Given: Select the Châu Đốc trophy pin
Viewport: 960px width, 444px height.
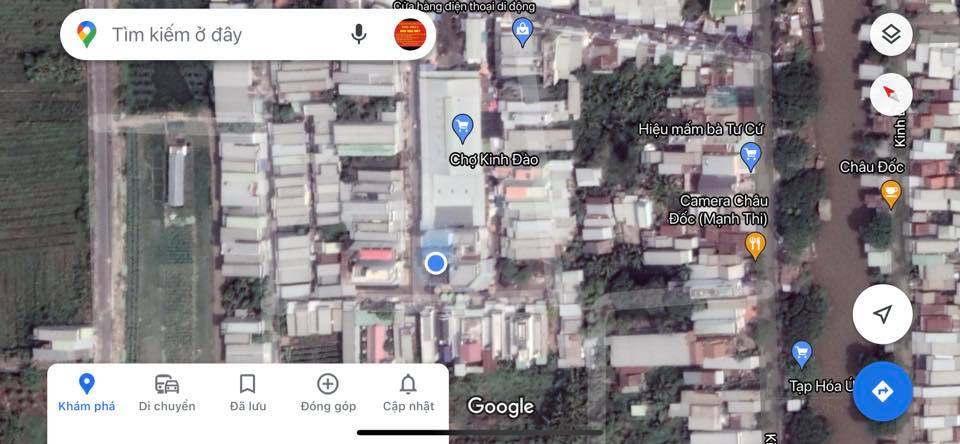Looking at the screenshot, I should 891,192.
